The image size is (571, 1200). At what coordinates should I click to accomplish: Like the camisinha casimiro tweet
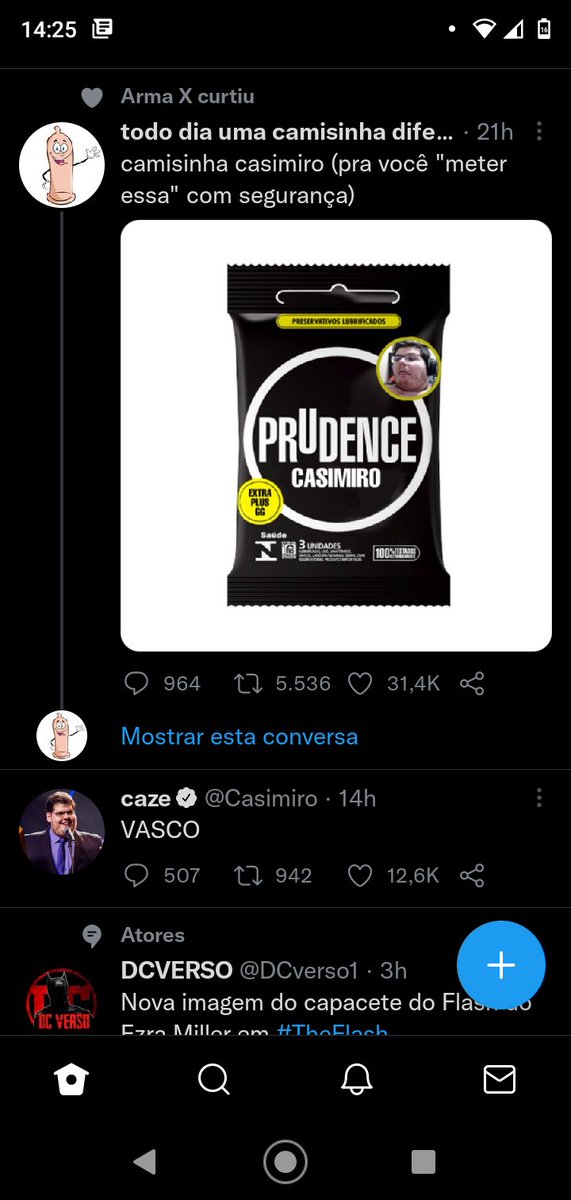pos(360,683)
